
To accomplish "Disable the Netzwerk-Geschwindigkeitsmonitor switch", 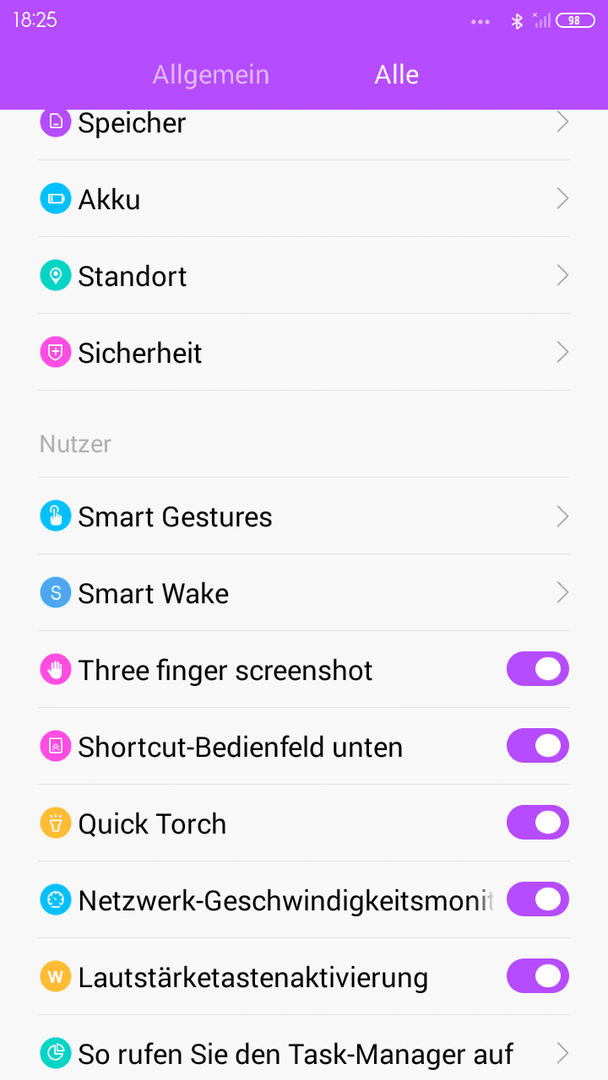I will (x=538, y=900).
